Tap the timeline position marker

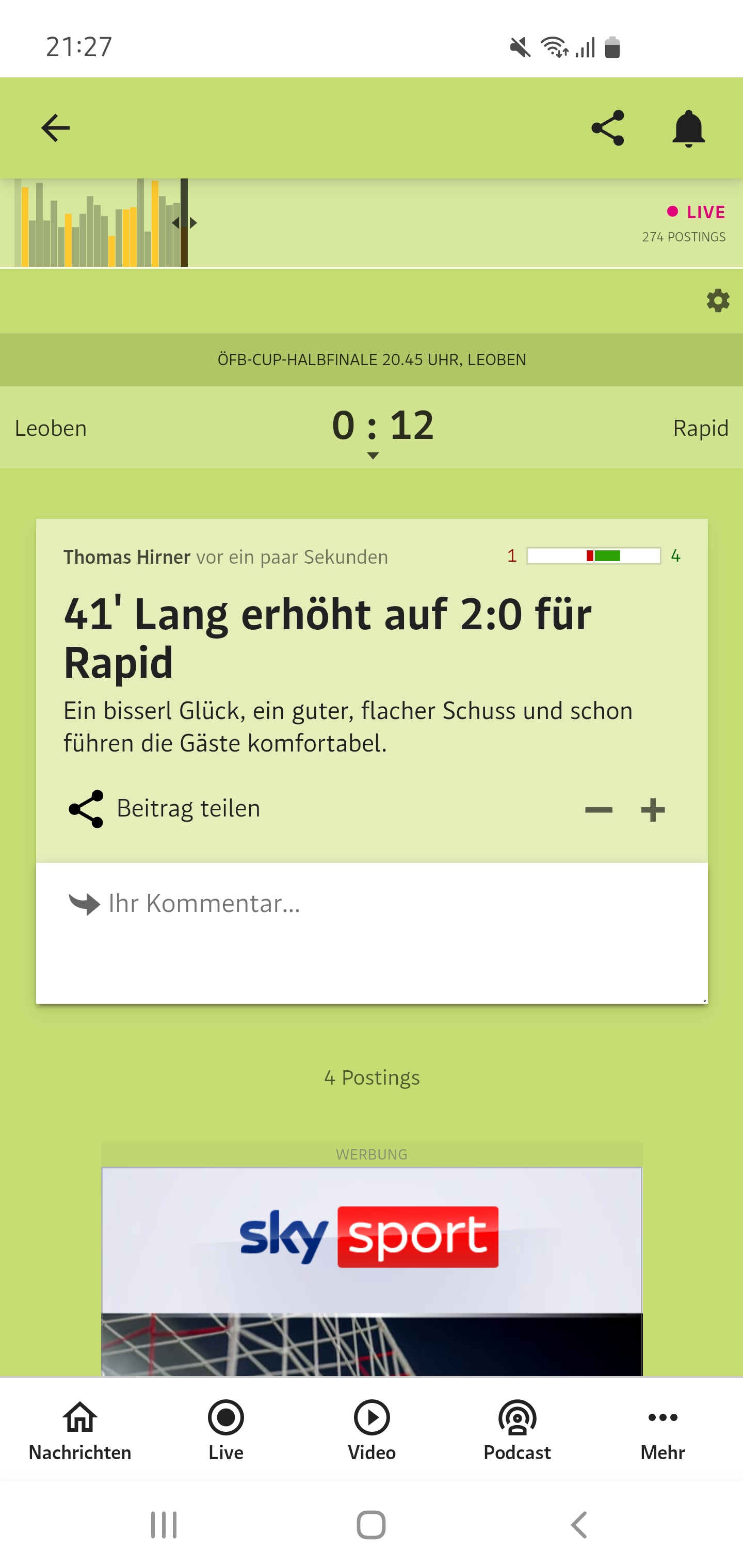coord(184,223)
